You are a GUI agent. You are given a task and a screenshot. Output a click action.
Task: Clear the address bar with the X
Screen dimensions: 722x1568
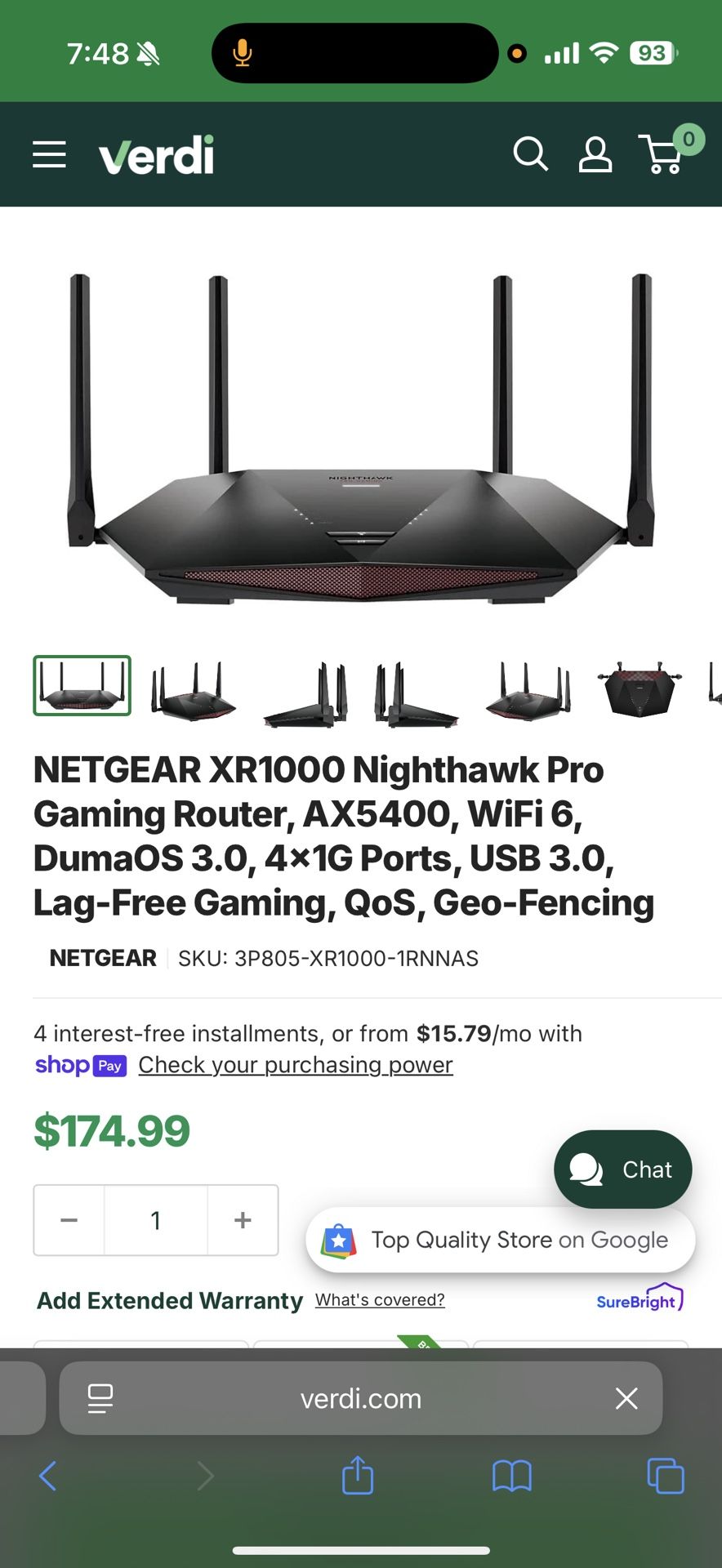626,1398
